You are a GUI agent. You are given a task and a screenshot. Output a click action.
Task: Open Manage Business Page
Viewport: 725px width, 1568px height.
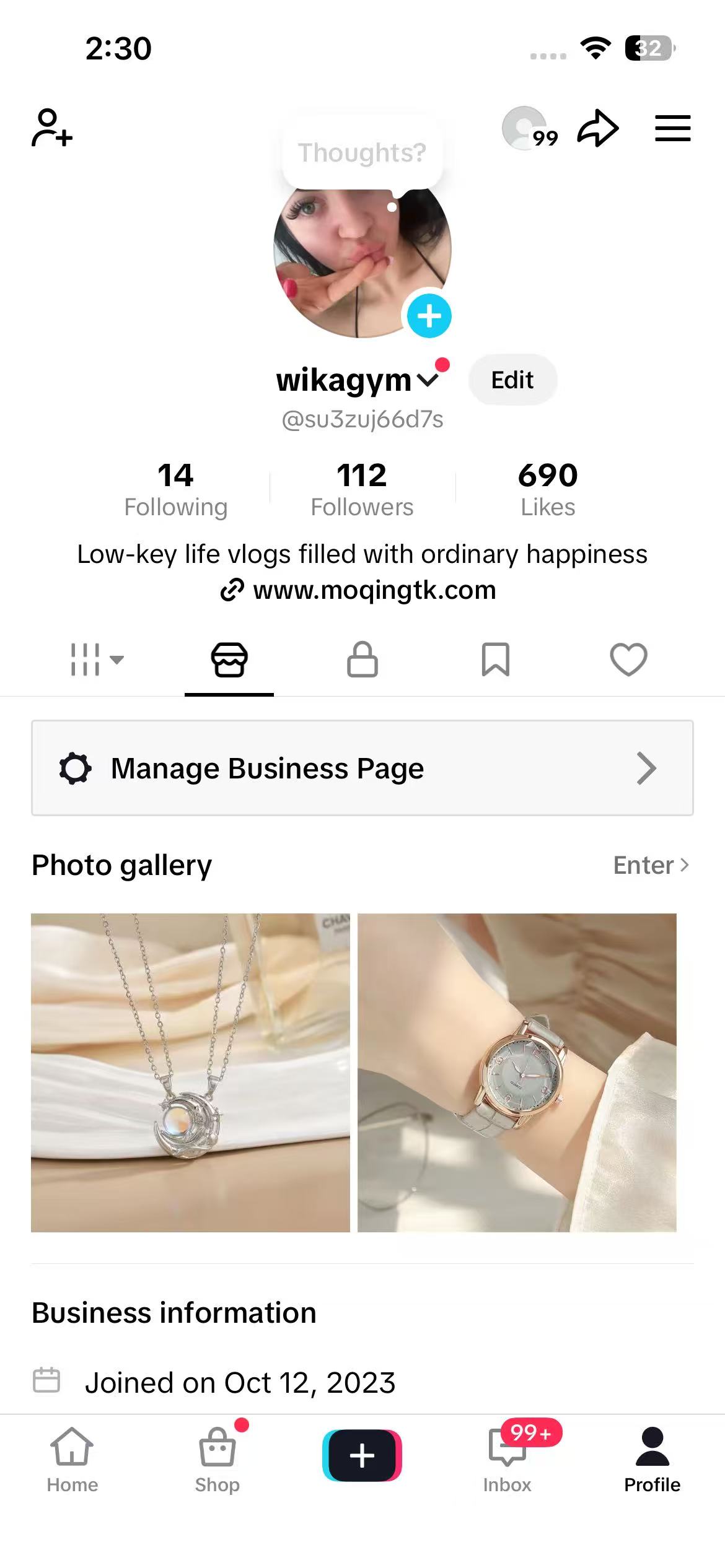[x=362, y=768]
